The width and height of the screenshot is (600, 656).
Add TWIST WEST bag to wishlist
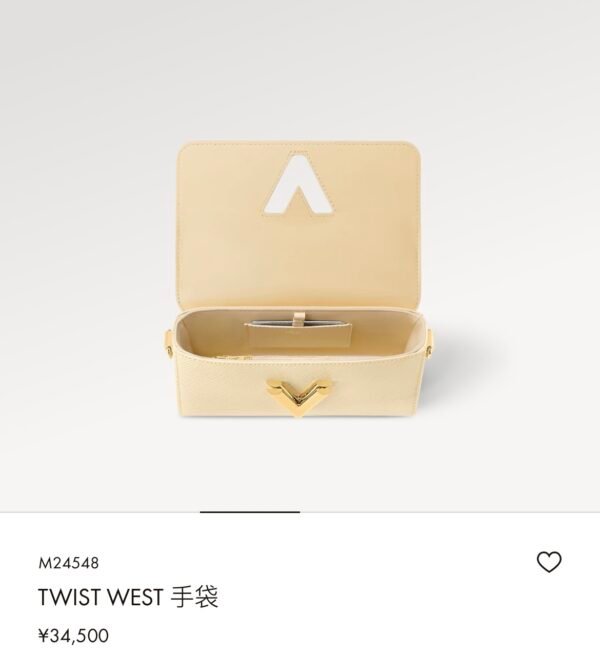[549, 563]
